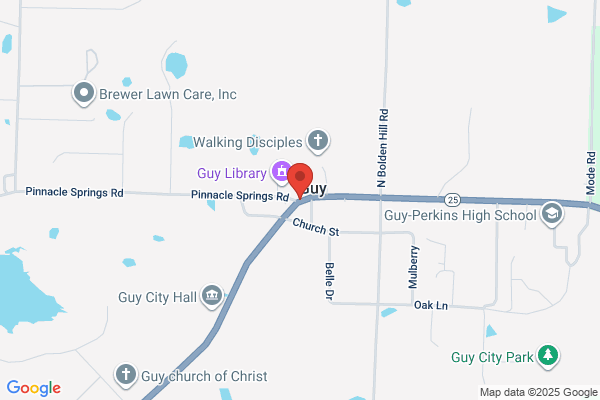Select the Walking Disciples church marker
The image size is (600, 400).
318,141
